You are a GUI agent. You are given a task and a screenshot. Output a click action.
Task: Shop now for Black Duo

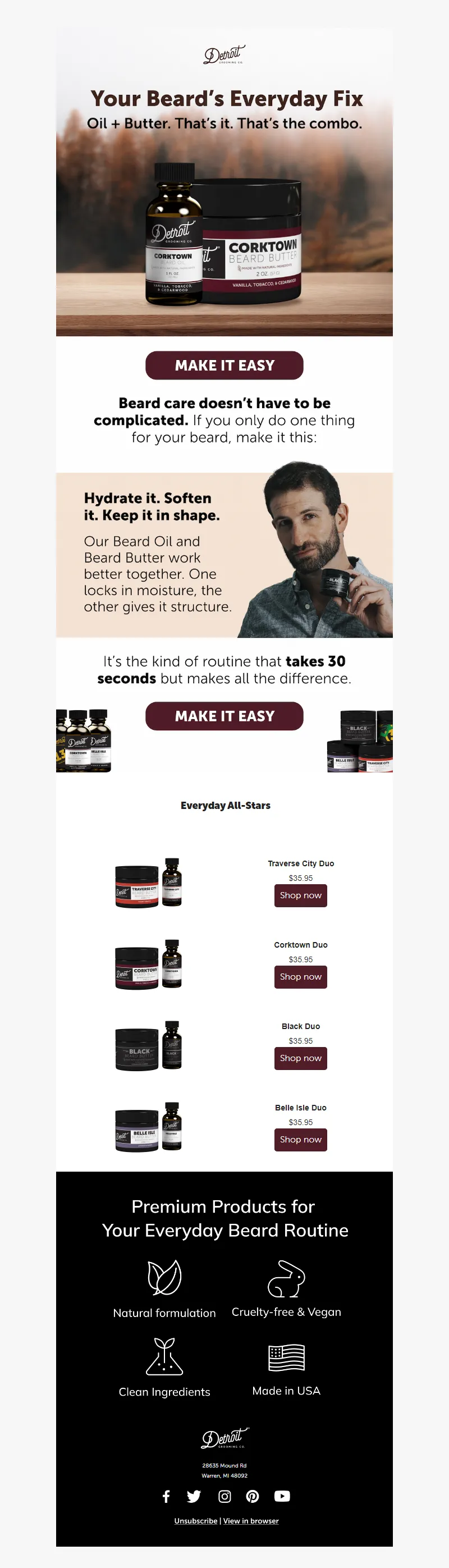pos(301,1058)
